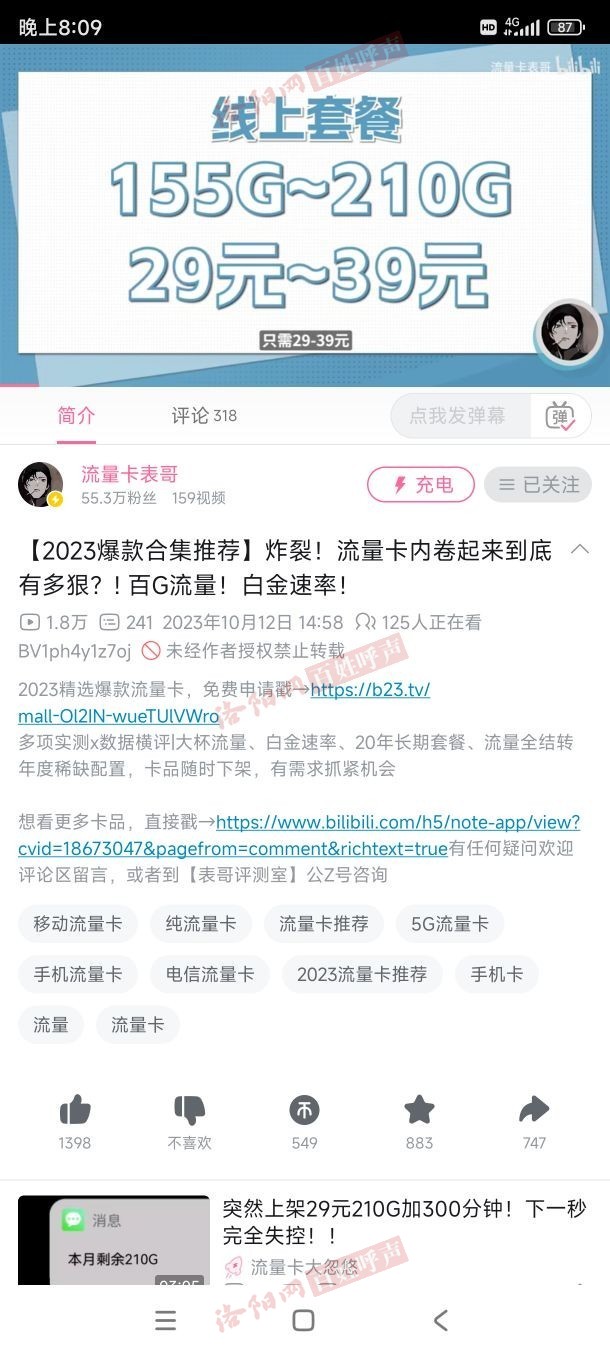
Task: Select the 移动流量卡 tag chip
Action: click(x=77, y=924)
